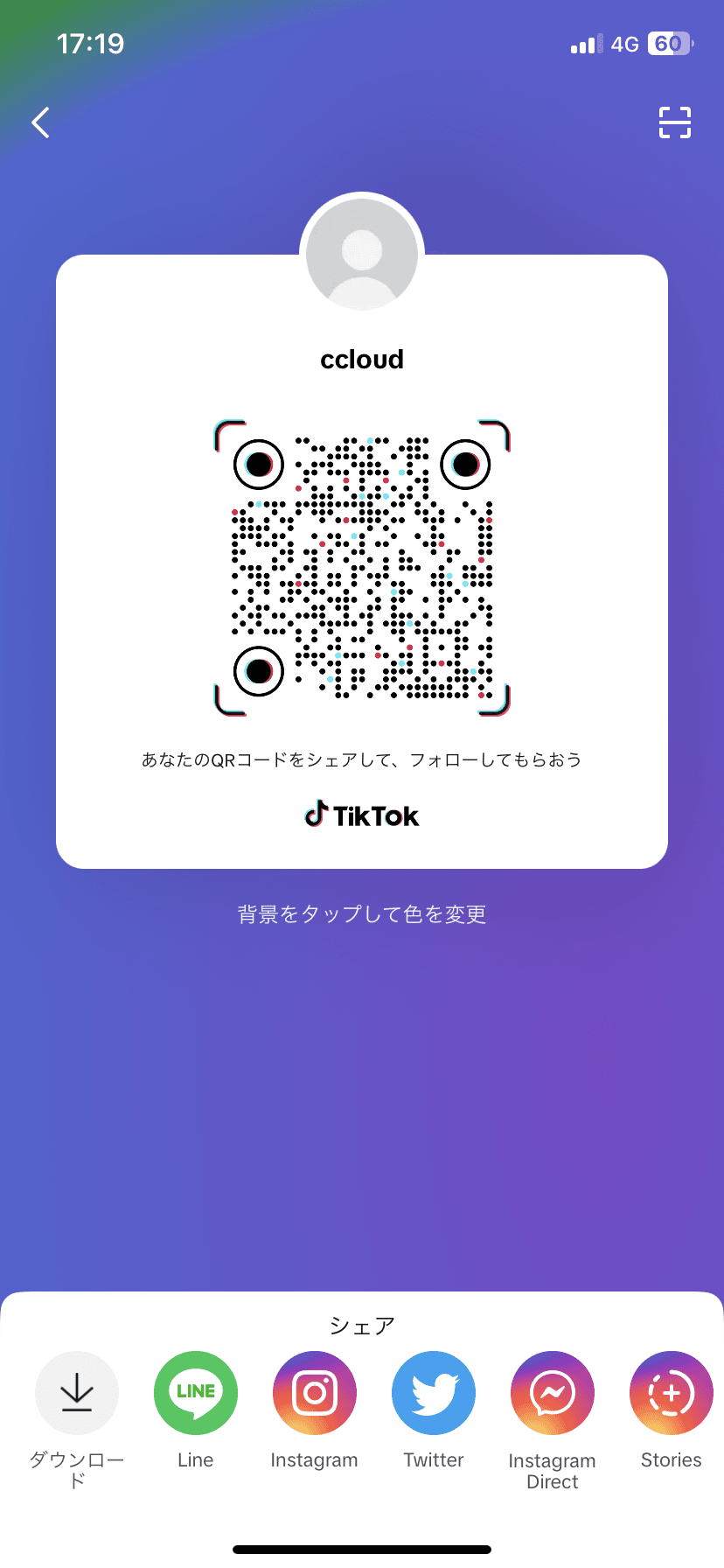Open the QR code scanner icon

coord(674,122)
